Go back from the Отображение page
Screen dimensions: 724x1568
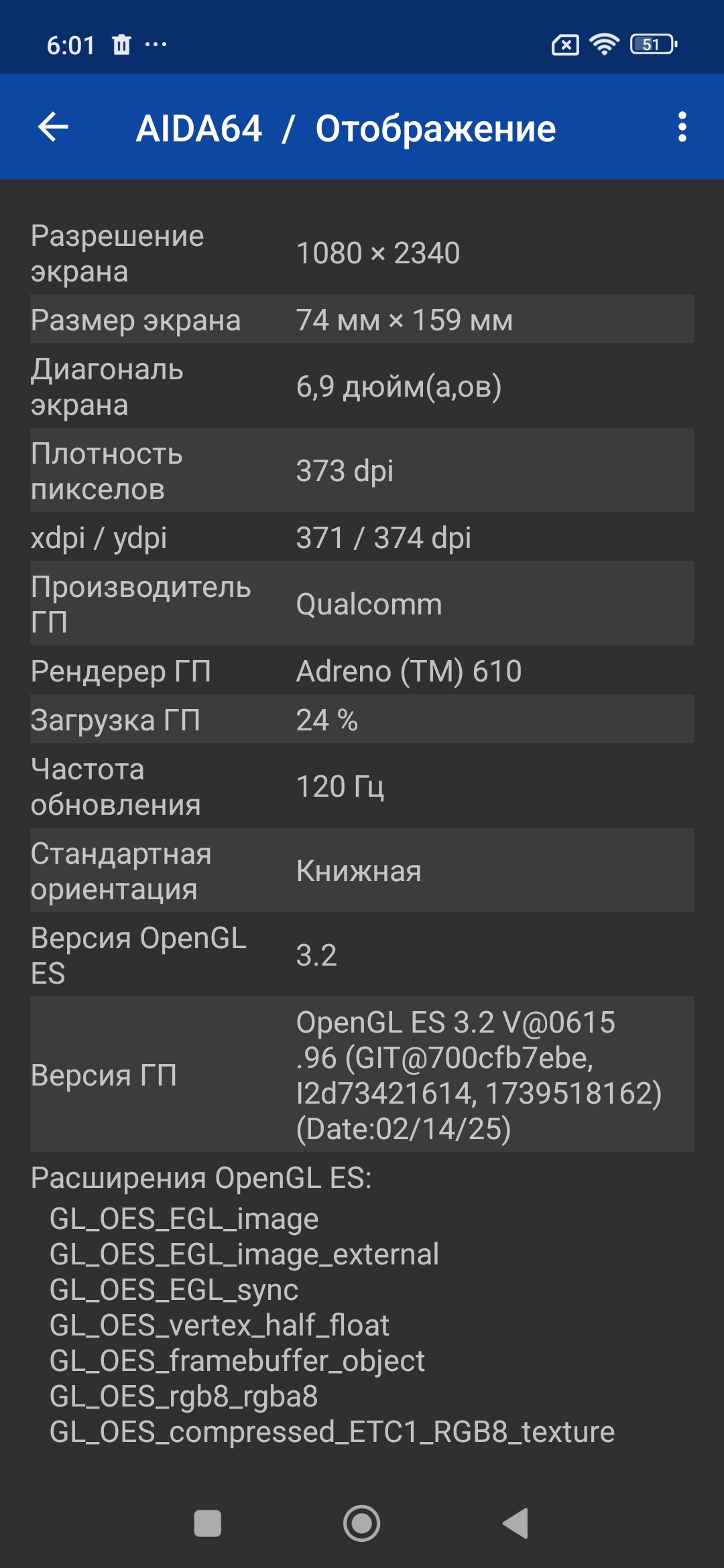[54, 127]
